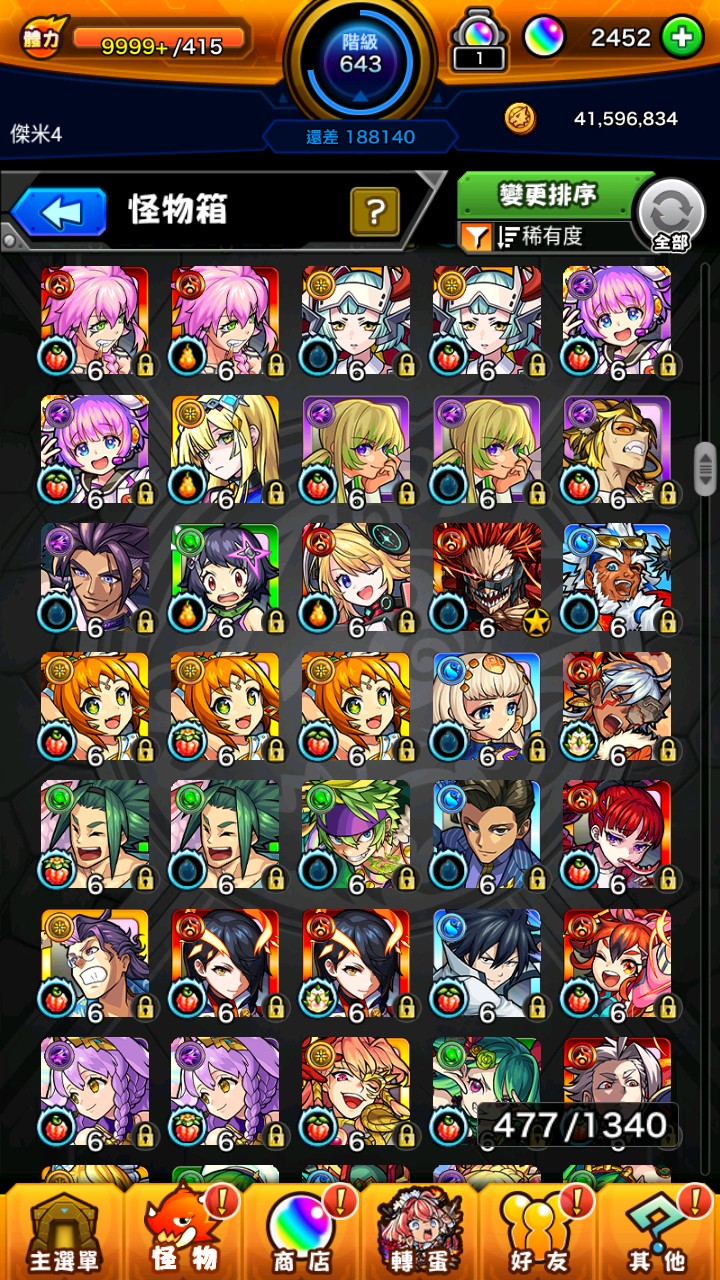
Task: Select the blonde girl with compass headpiece
Action: pyautogui.click(x=356, y=578)
